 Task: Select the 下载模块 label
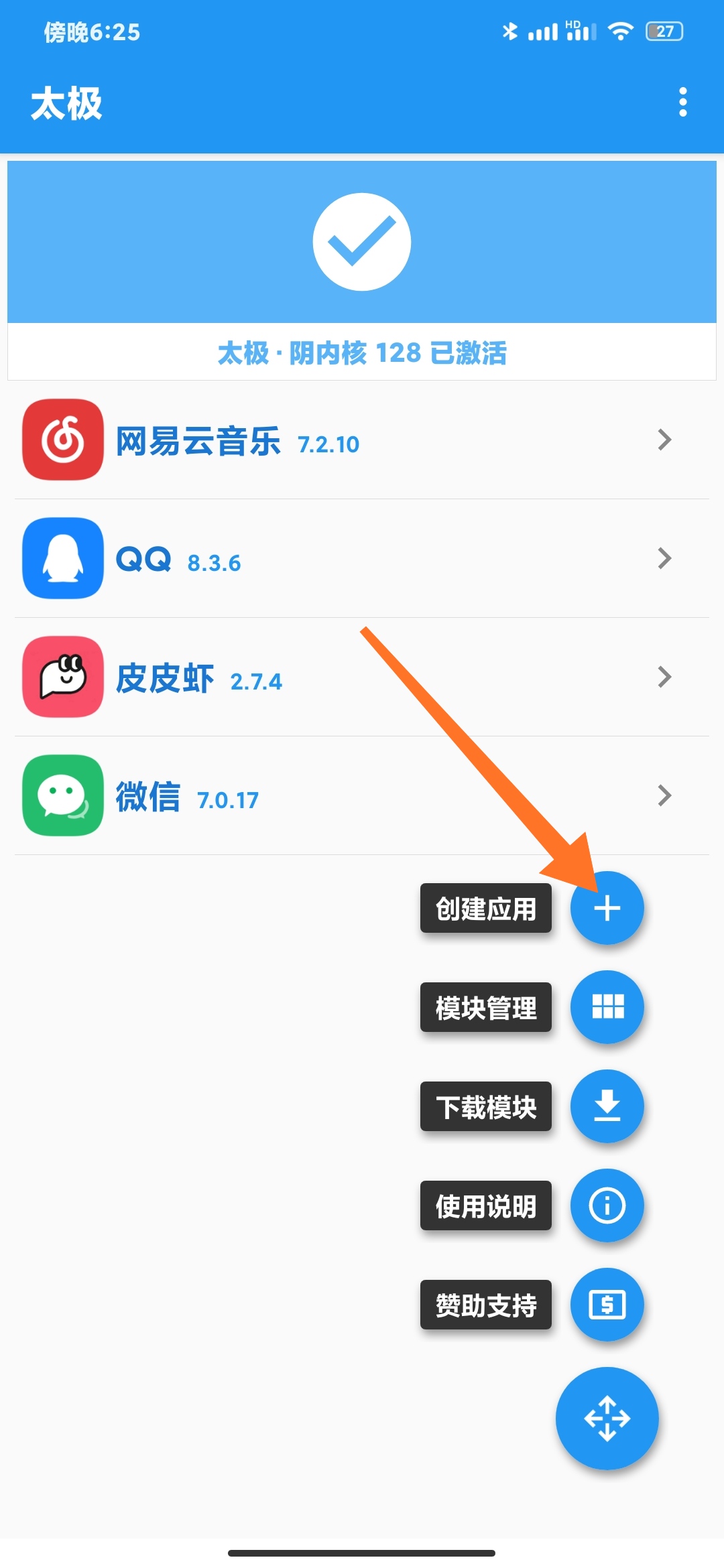[485, 1106]
